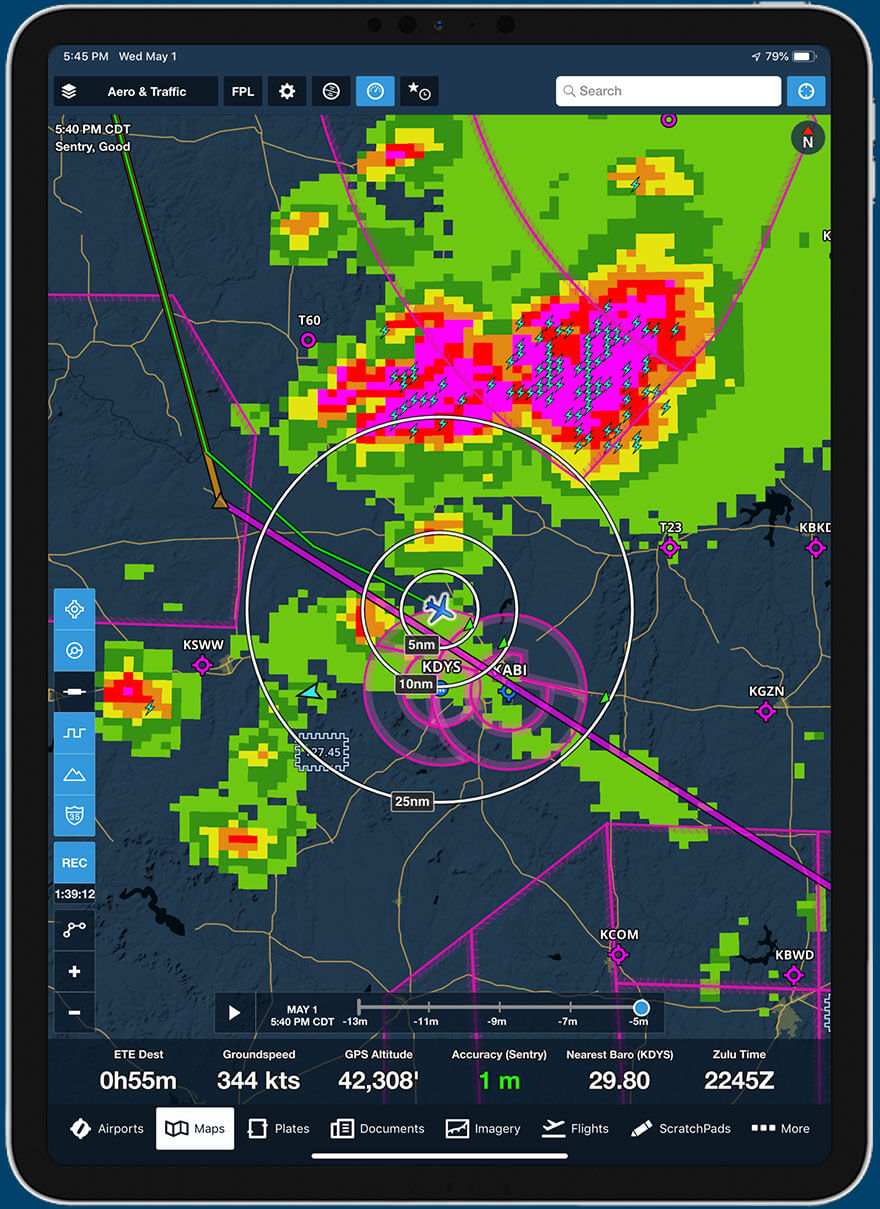Screen dimensions: 880x1209
Task: Select the center-on-aircraft icon
Action: 74,609
